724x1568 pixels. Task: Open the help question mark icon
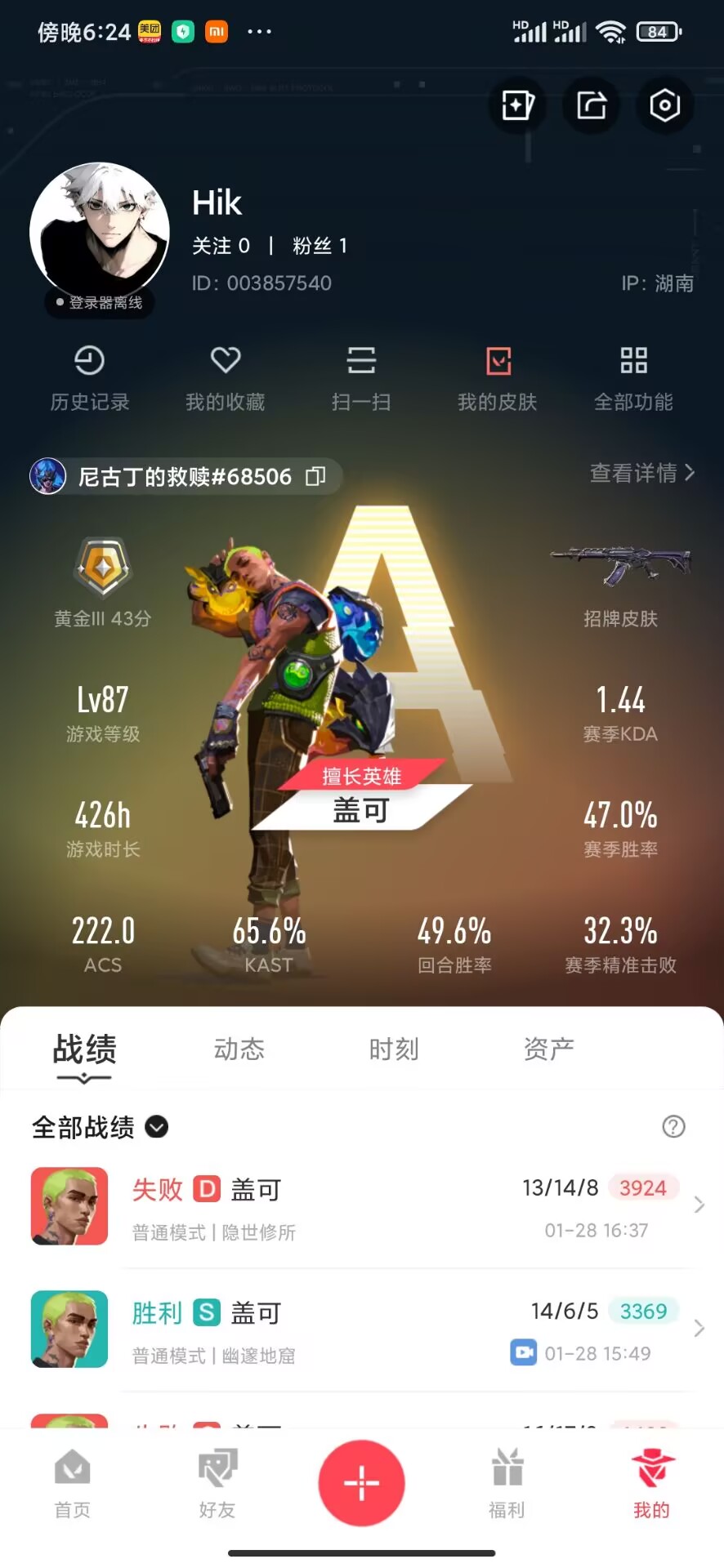[x=673, y=1127]
